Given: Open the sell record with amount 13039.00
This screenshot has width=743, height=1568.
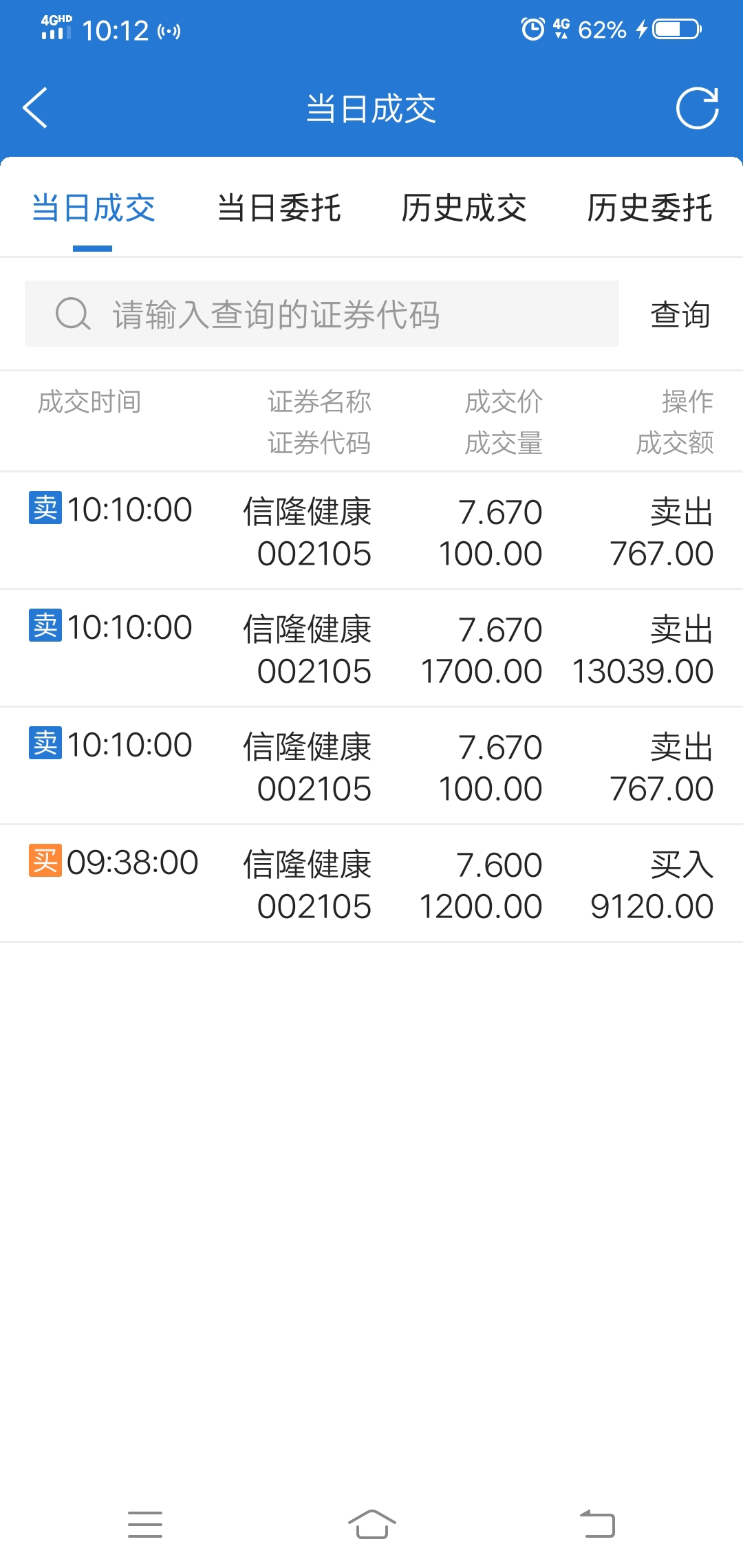Looking at the screenshot, I should [x=371, y=649].
